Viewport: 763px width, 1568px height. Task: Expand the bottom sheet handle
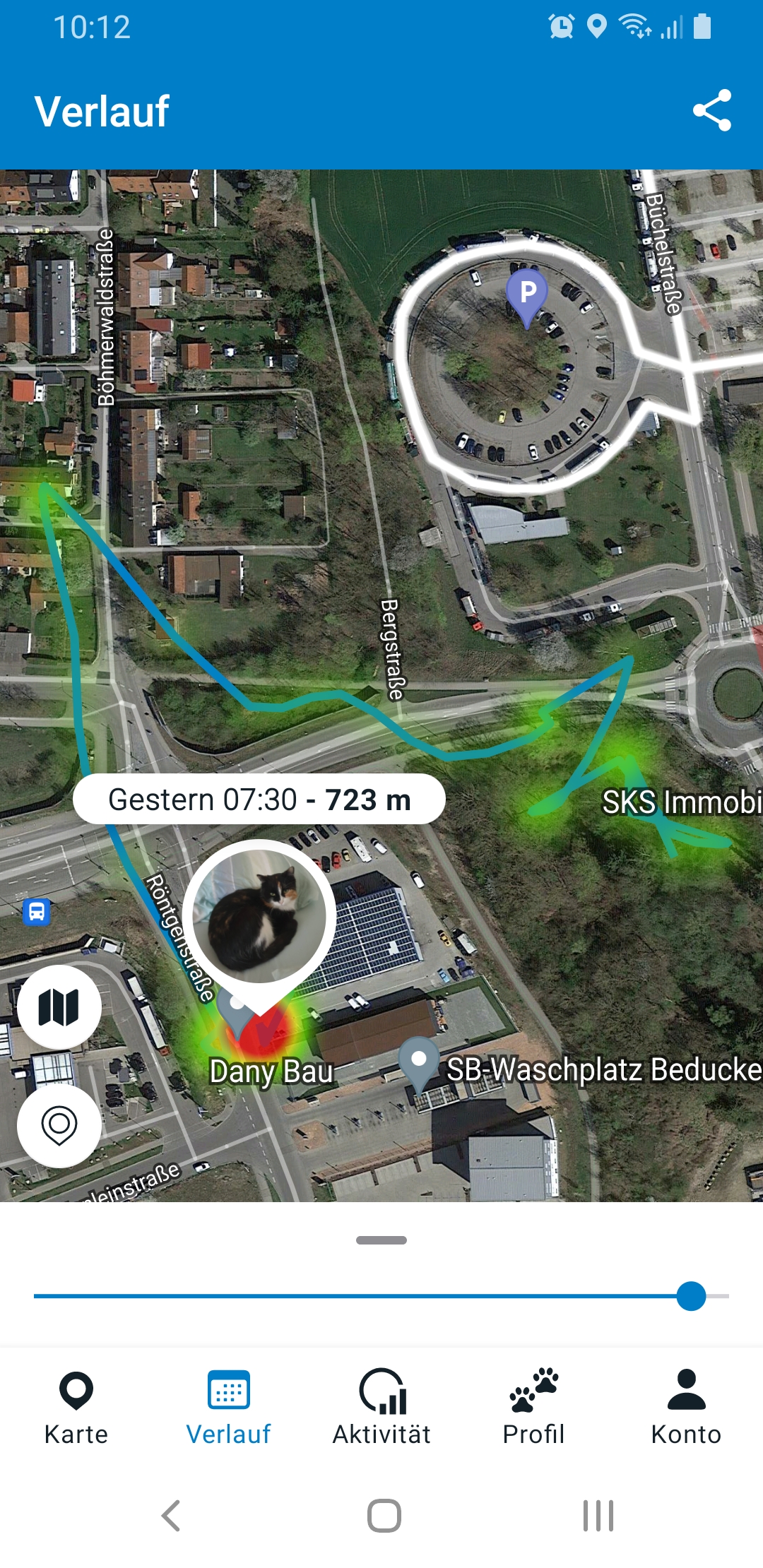tap(381, 1240)
